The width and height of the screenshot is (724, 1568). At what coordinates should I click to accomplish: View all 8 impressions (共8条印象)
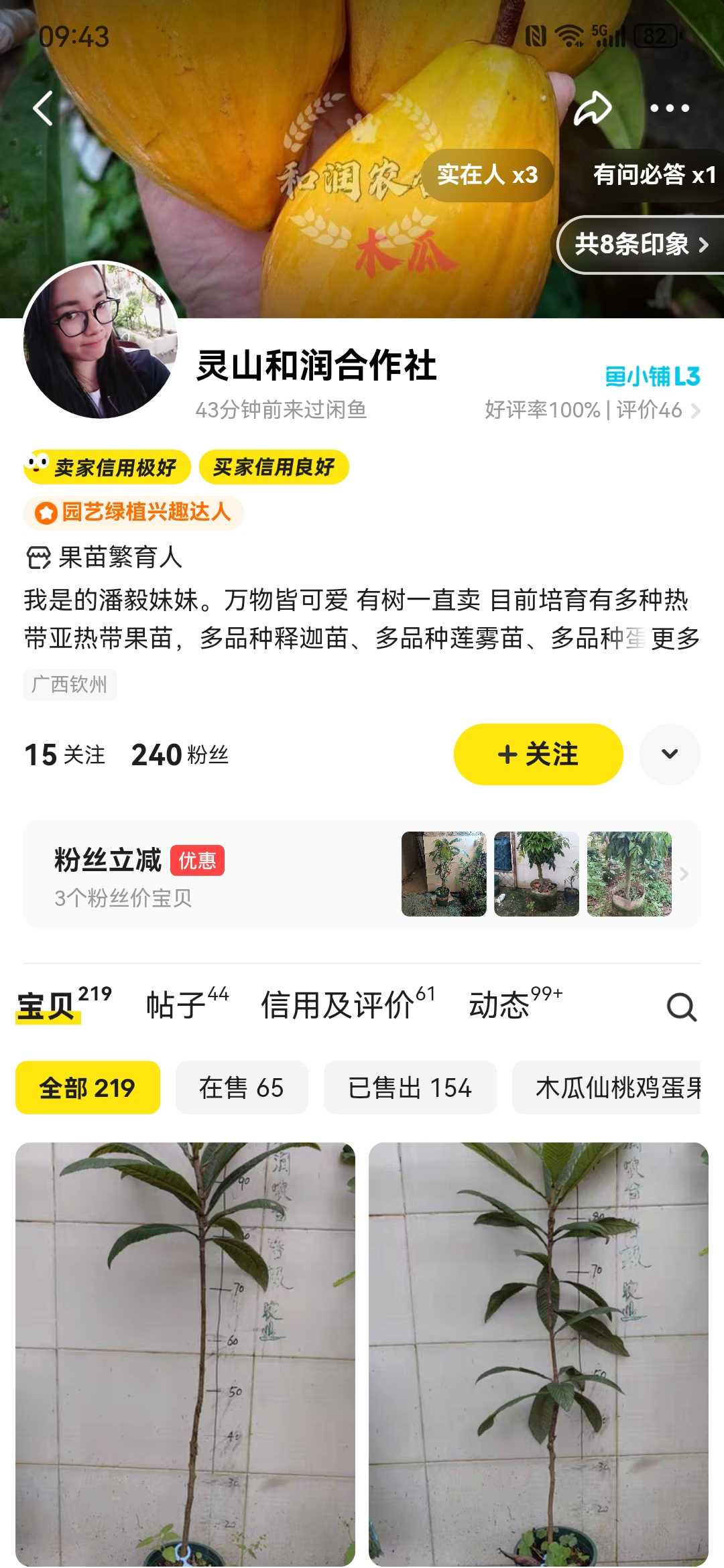coord(642,245)
